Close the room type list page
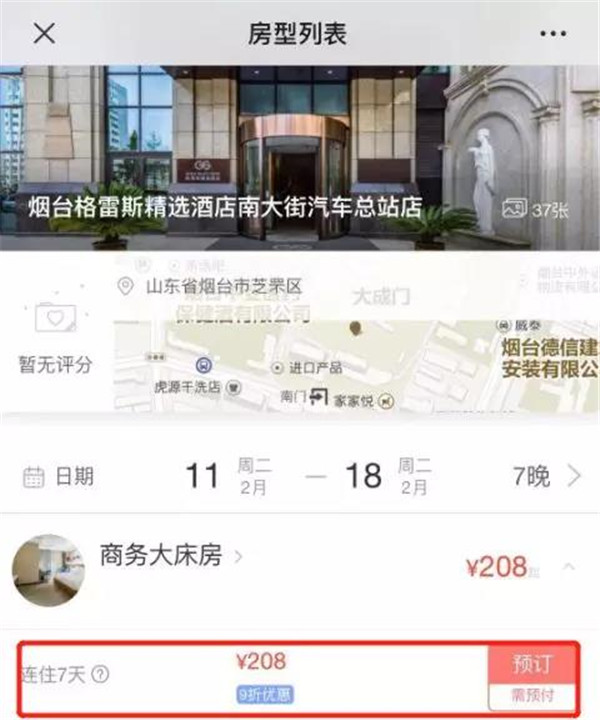600x720 pixels. pos(44,33)
